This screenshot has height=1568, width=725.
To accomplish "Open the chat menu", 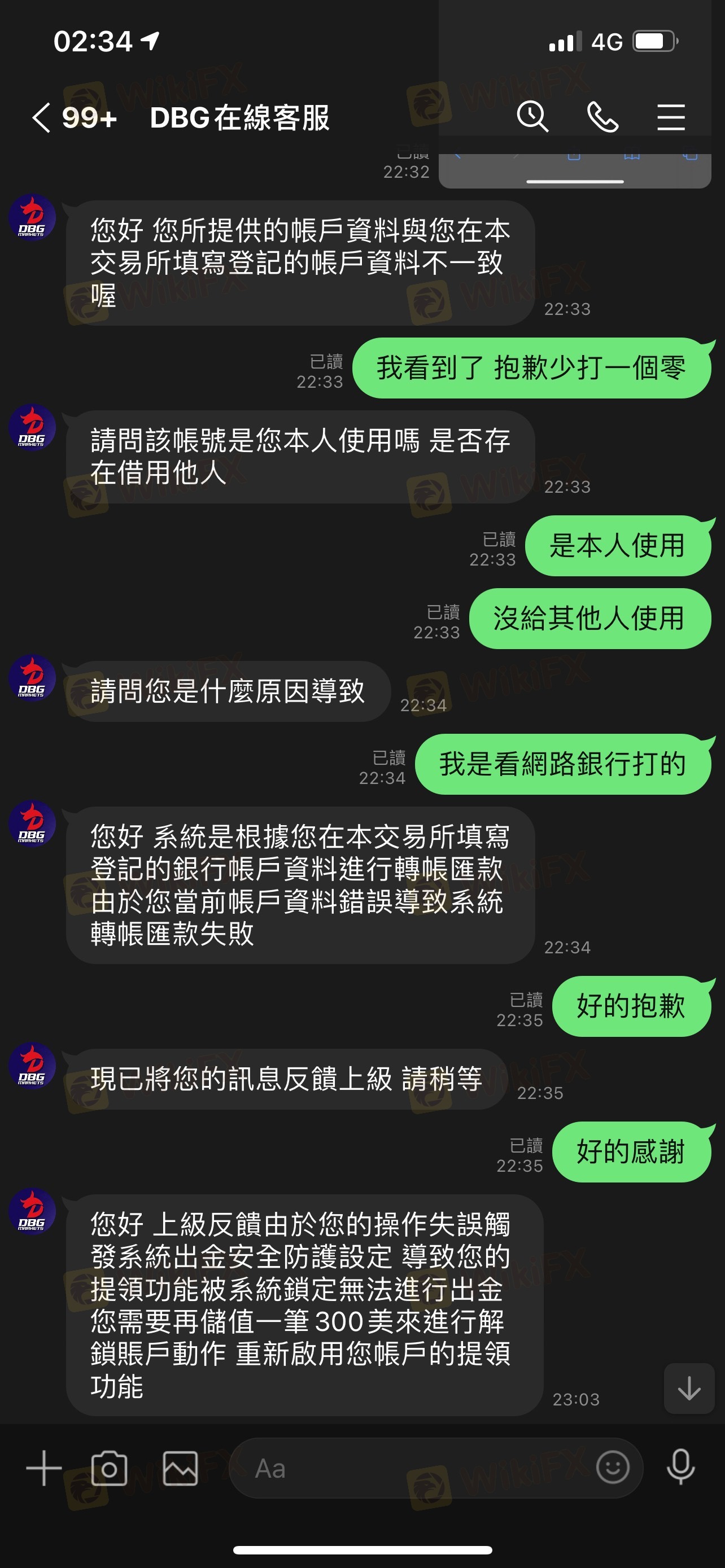I will pyautogui.click(x=671, y=117).
